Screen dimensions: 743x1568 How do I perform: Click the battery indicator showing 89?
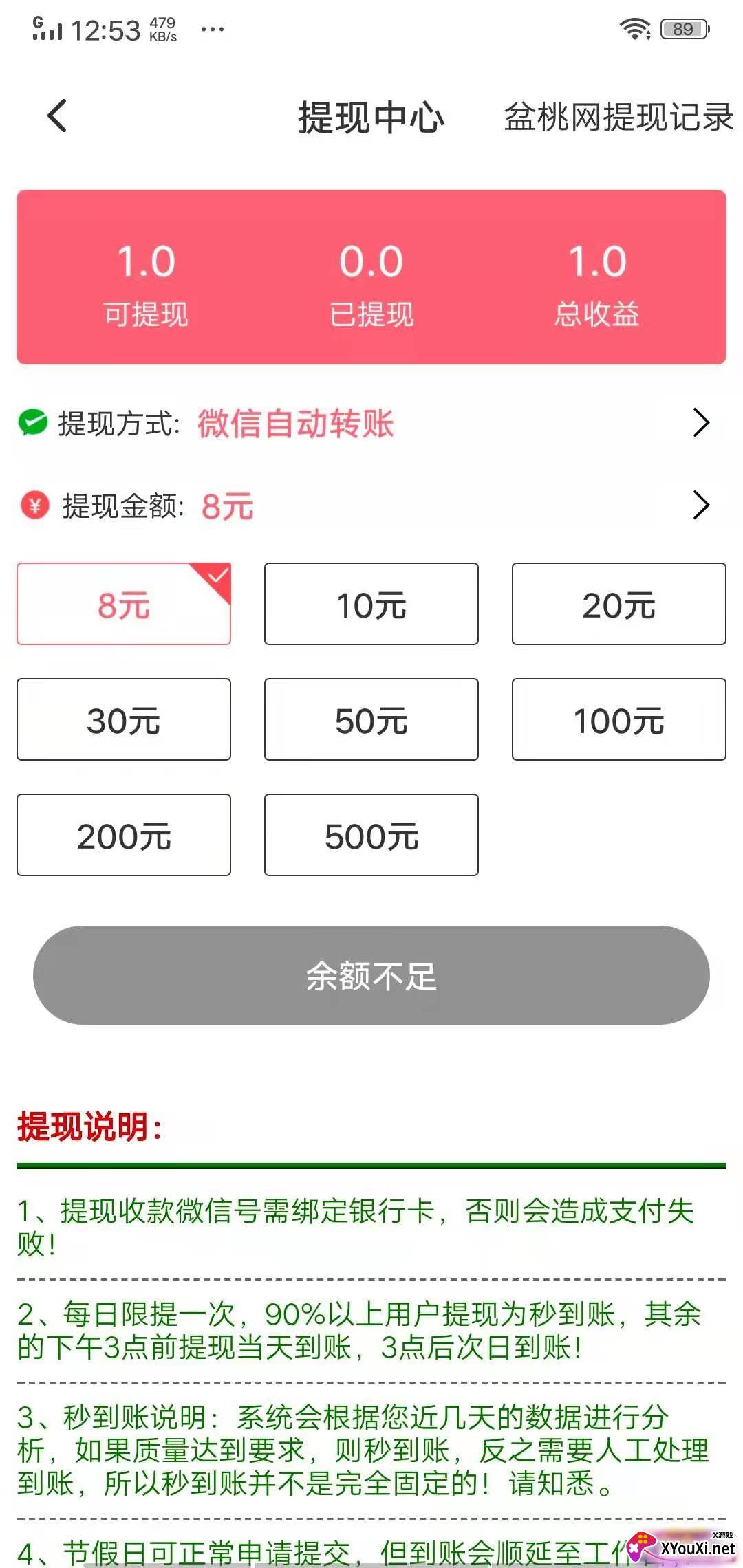(683, 28)
